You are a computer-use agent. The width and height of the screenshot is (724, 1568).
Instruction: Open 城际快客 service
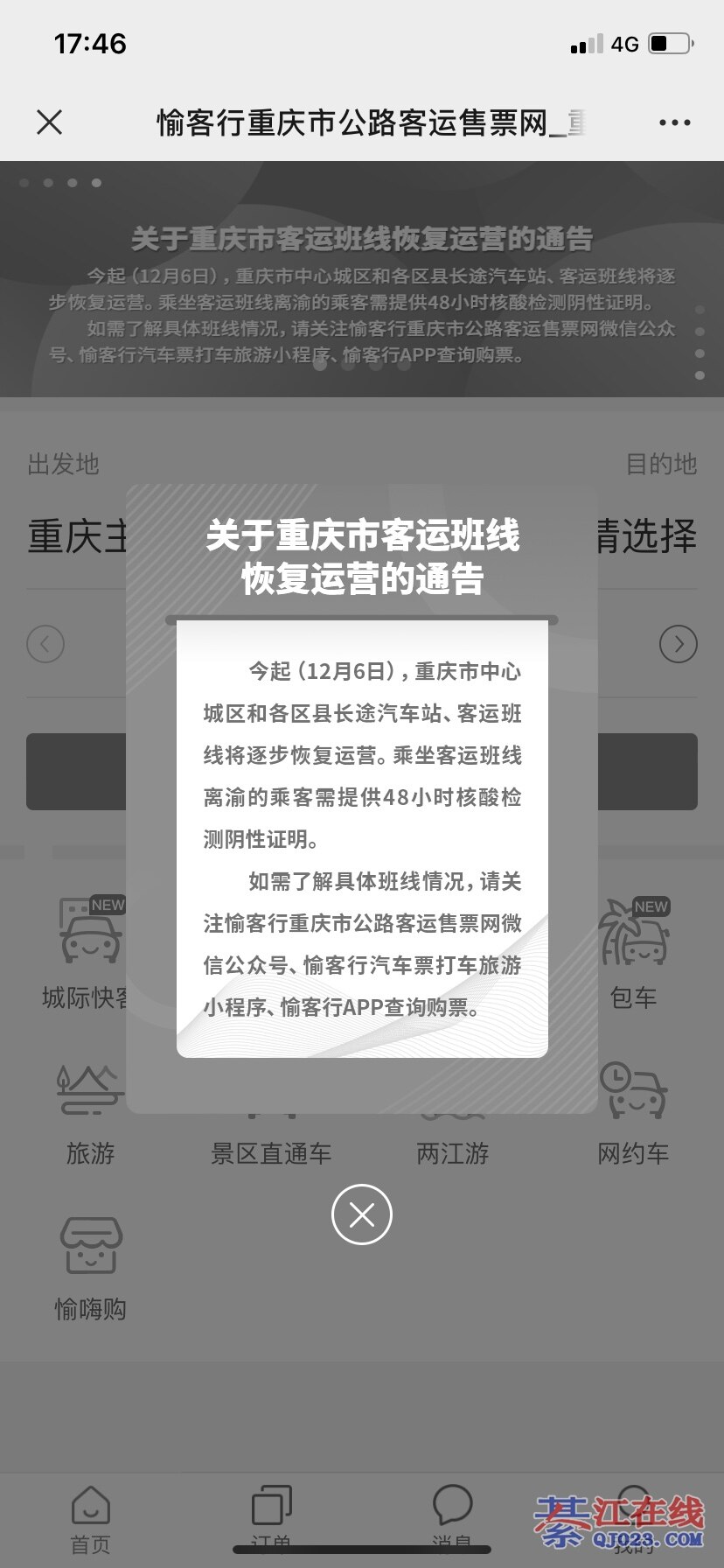(87, 954)
